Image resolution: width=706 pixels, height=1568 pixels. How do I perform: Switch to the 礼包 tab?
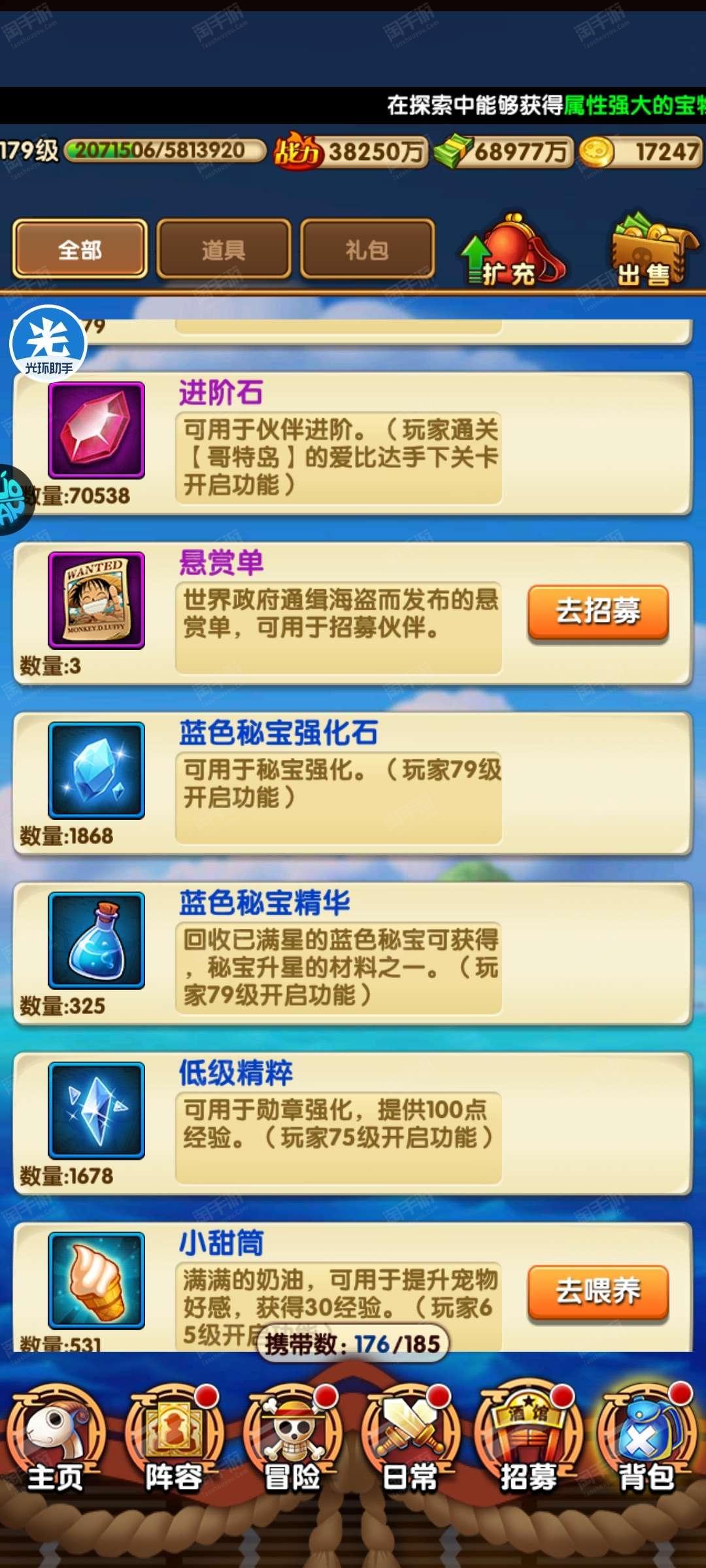point(367,249)
